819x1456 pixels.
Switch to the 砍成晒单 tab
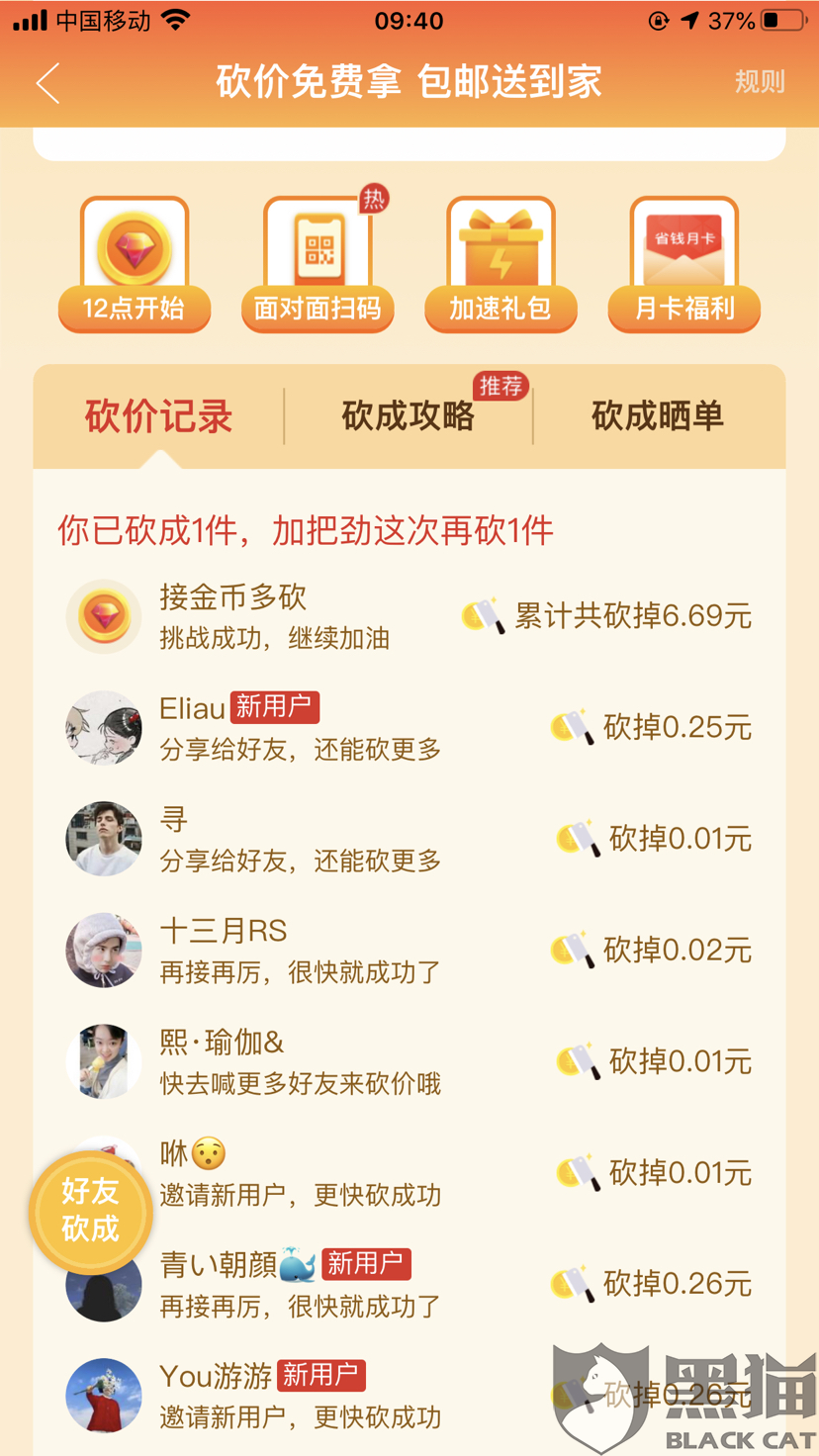click(x=658, y=416)
